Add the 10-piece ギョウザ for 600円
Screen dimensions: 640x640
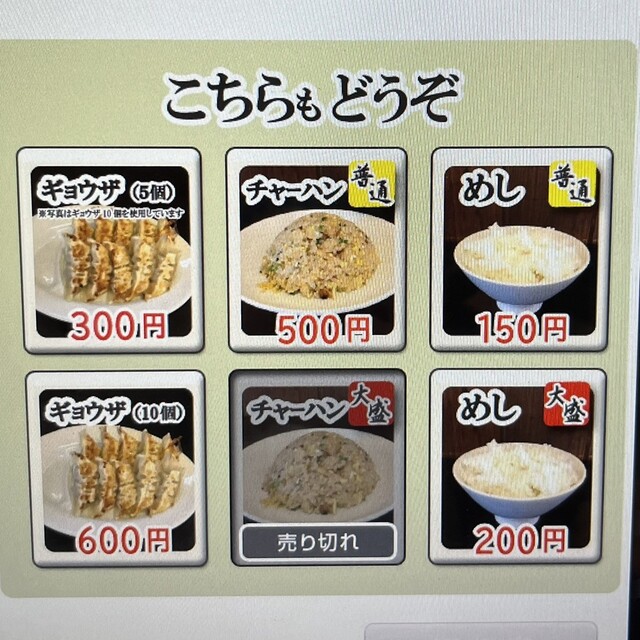pos(115,468)
